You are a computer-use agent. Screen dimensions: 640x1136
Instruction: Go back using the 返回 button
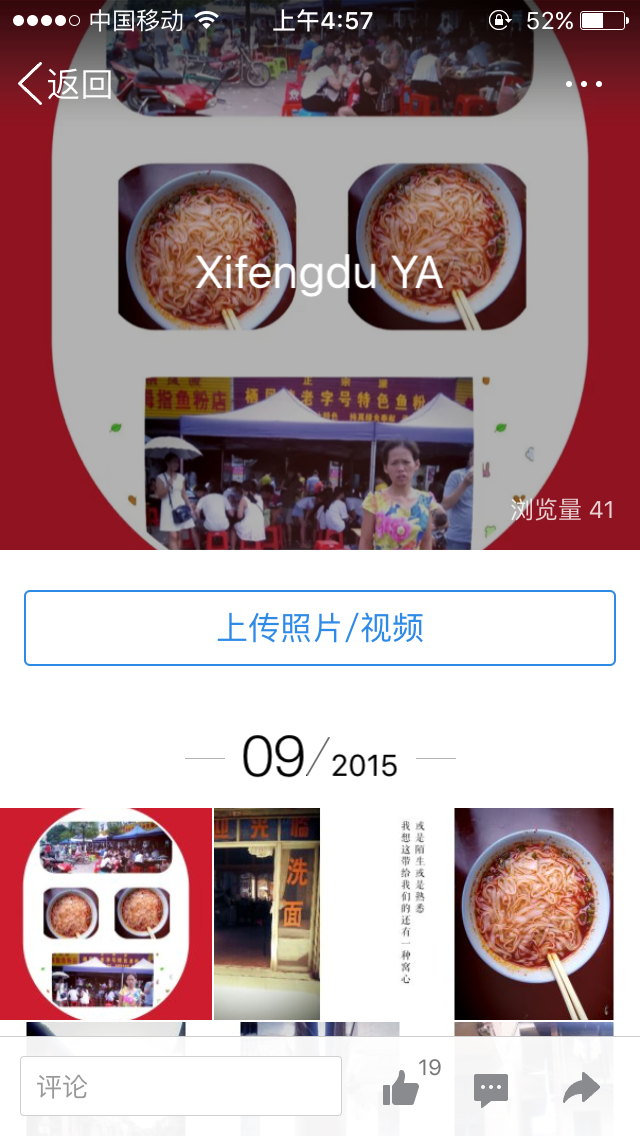tap(64, 84)
